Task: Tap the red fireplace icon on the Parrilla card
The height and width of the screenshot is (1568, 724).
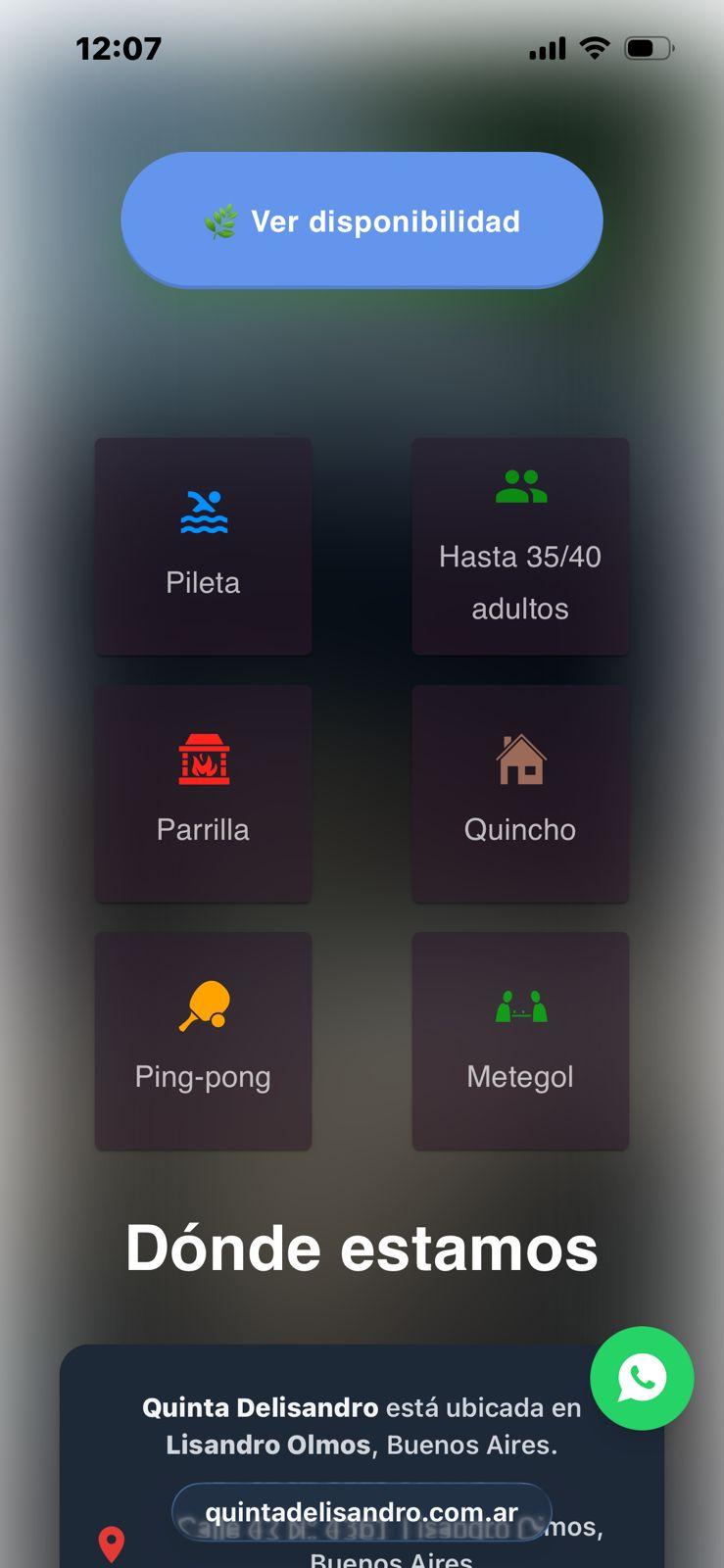Action: click(203, 757)
